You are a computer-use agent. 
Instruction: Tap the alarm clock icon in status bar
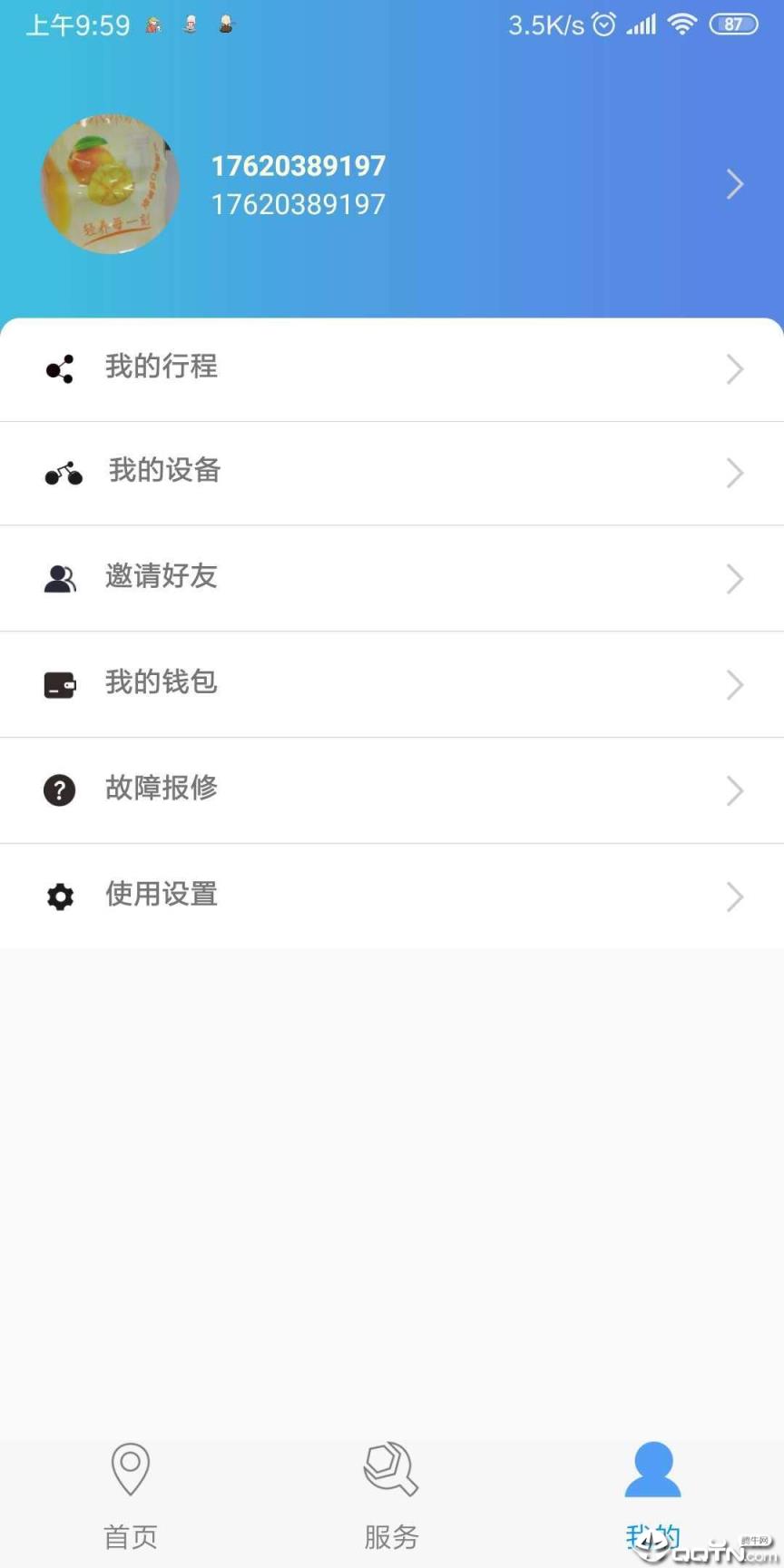[606, 24]
